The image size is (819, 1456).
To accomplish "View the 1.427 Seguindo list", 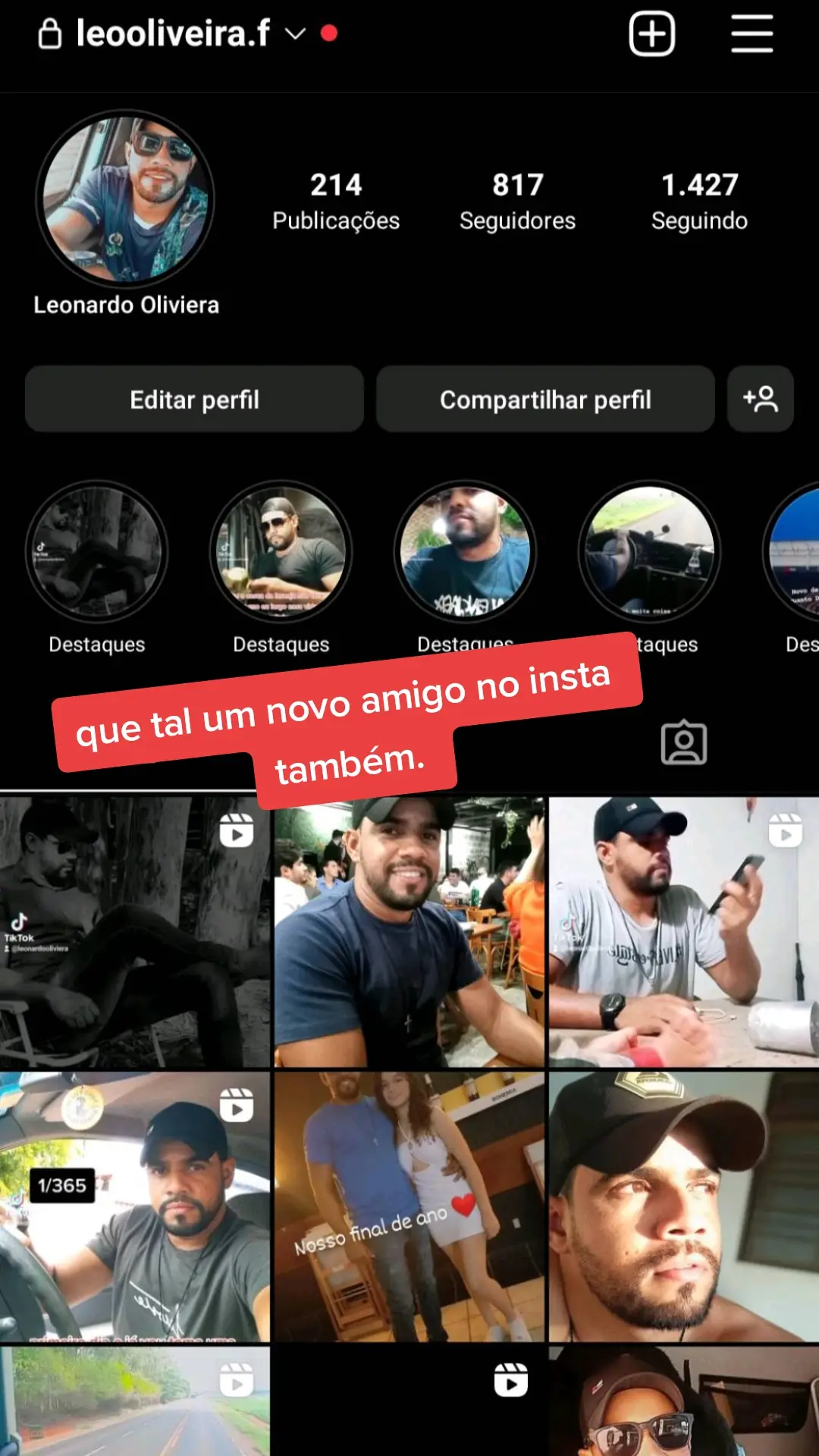I will pos(699,201).
